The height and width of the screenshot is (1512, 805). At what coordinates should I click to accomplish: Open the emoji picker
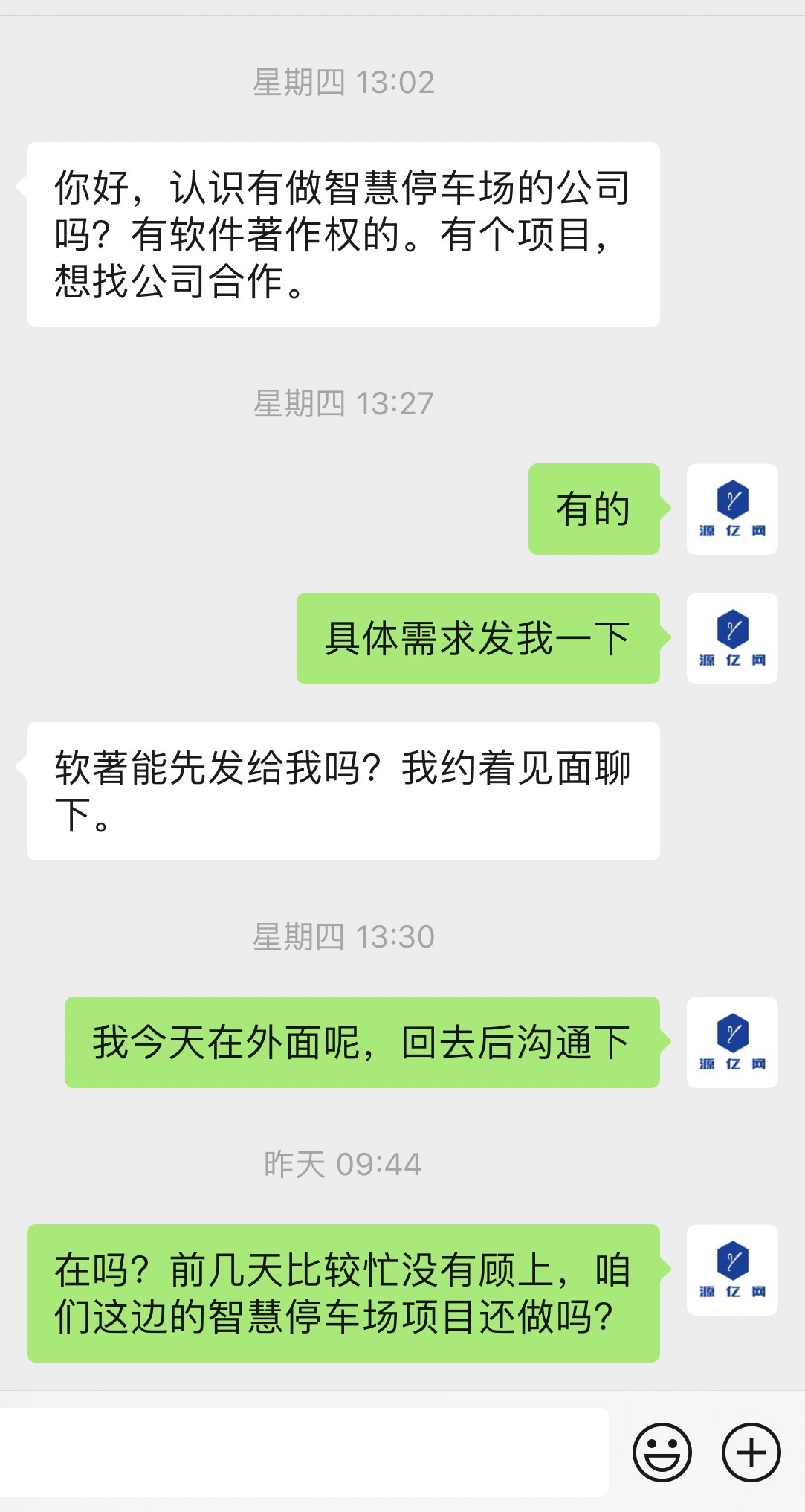pos(662,1452)
